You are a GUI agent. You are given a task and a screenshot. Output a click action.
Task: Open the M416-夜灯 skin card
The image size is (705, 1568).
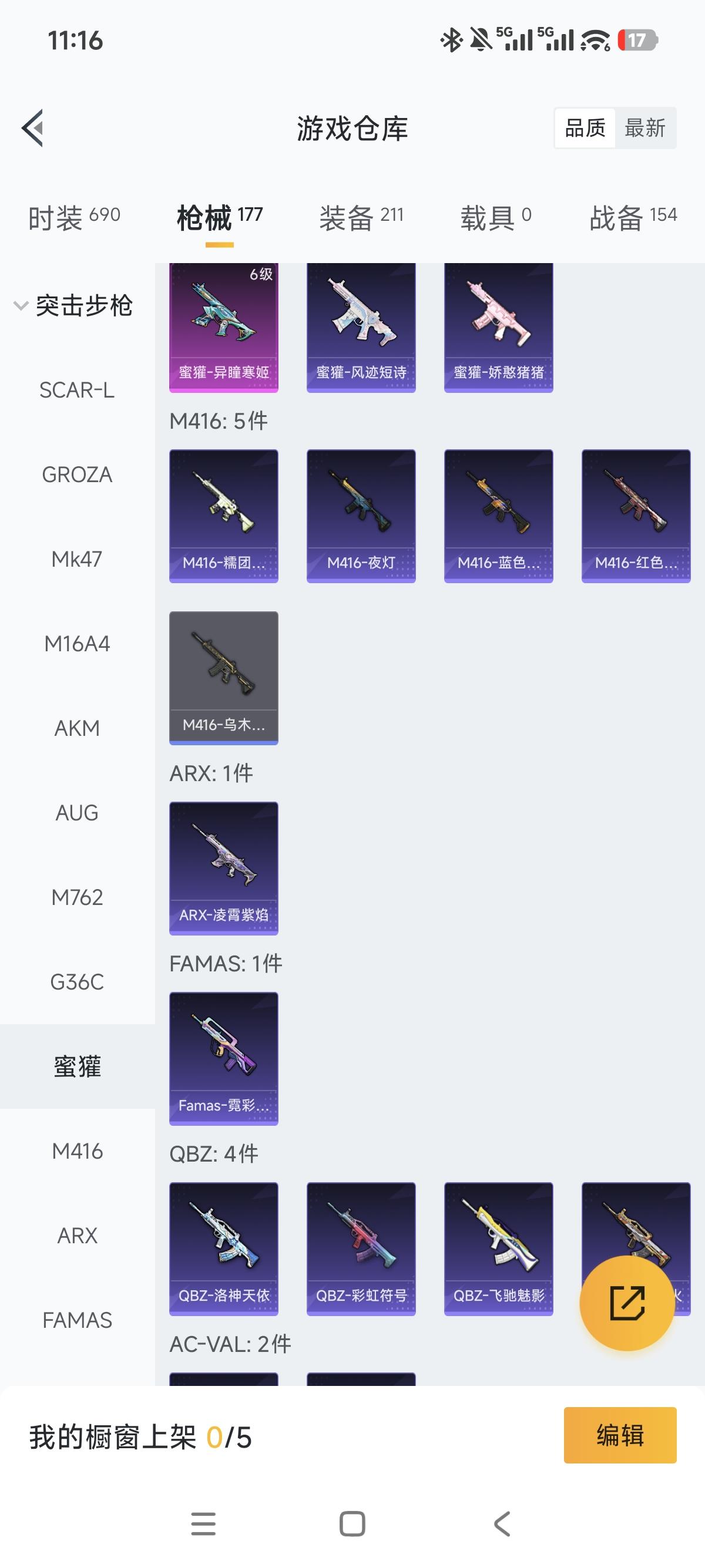coord(361,516)
